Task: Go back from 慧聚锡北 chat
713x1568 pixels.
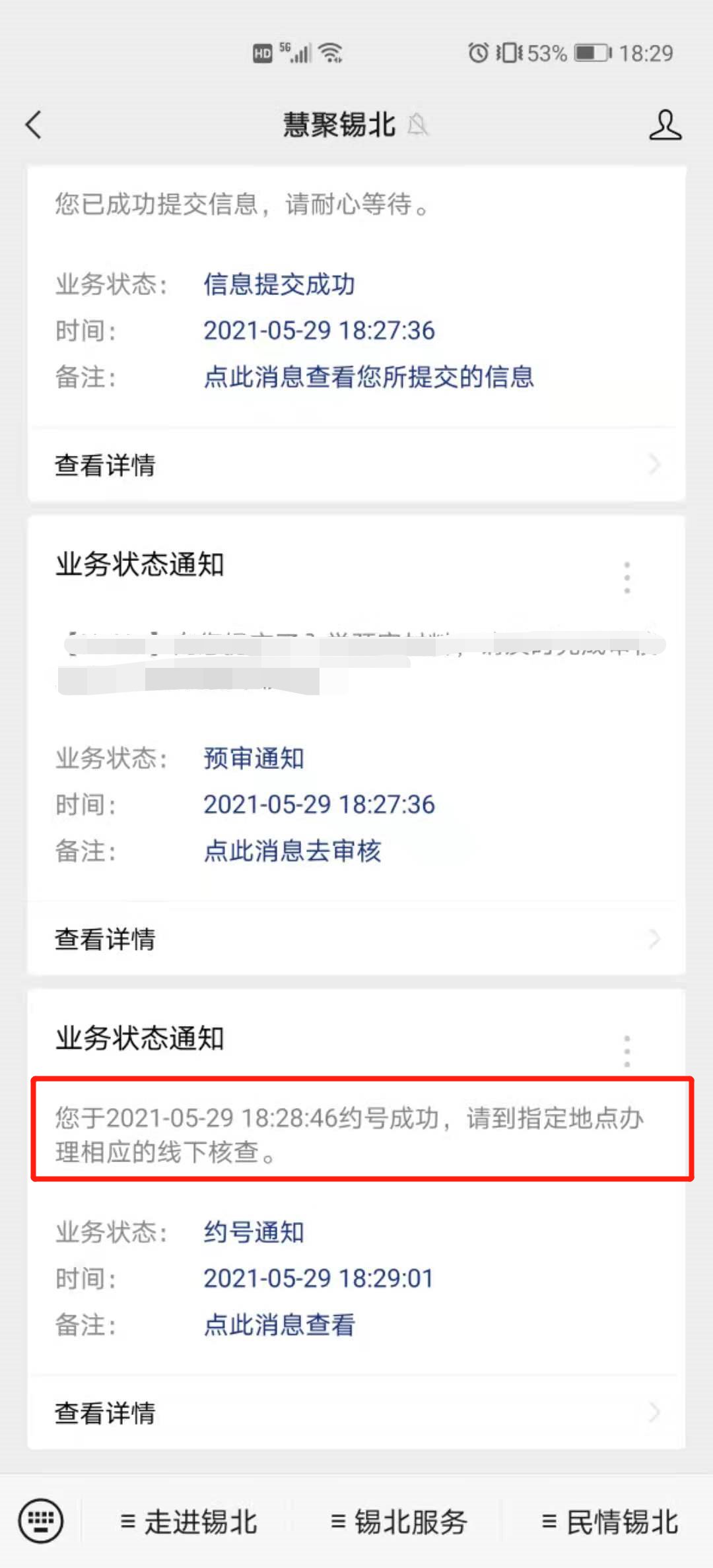Action: 34,125
